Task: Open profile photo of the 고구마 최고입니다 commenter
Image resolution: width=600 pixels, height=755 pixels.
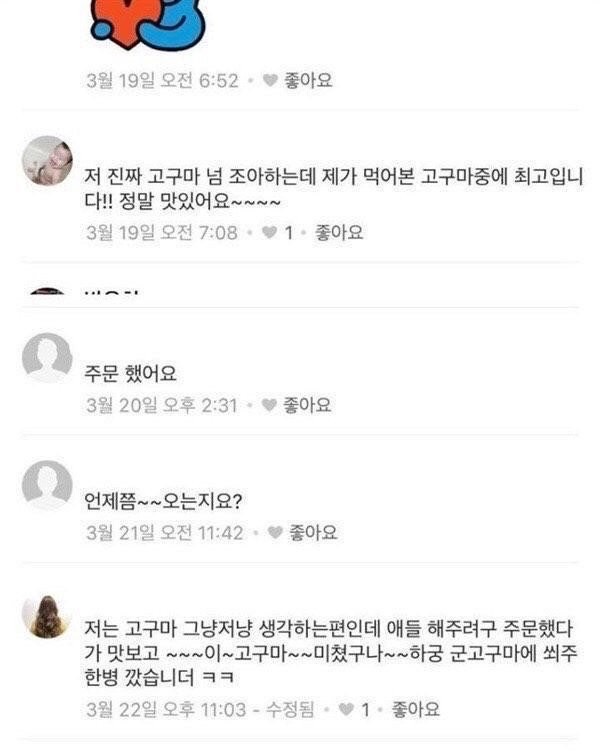Action: pos(46,162)
